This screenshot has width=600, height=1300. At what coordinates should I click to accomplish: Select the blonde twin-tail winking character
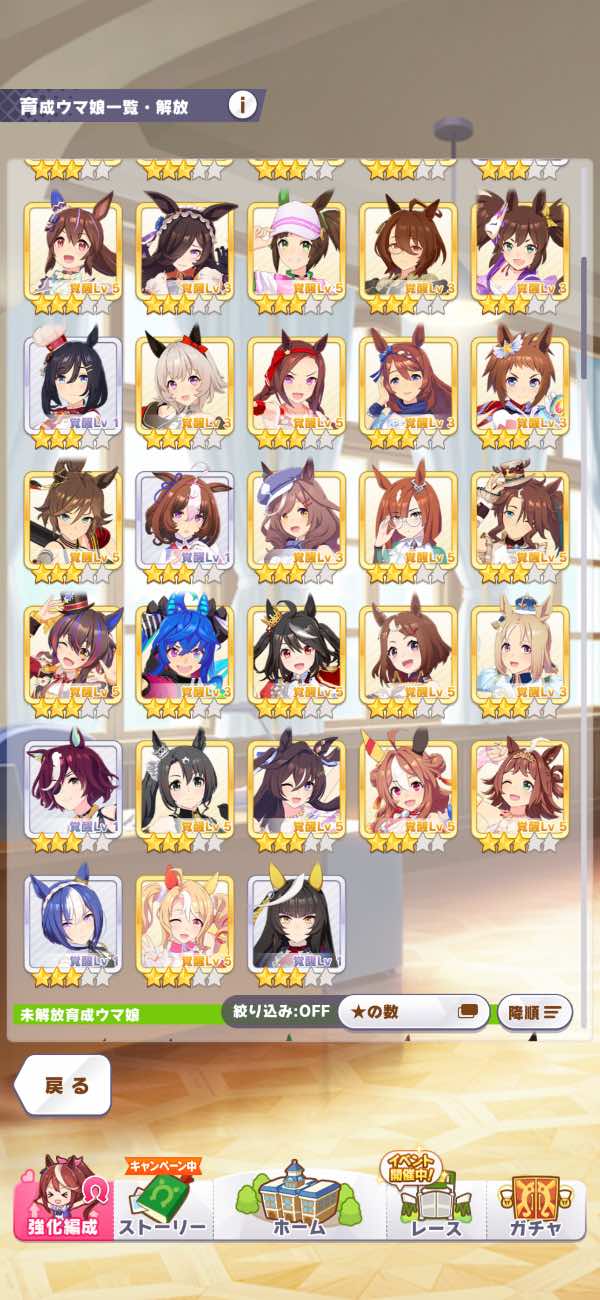point(184,919)
